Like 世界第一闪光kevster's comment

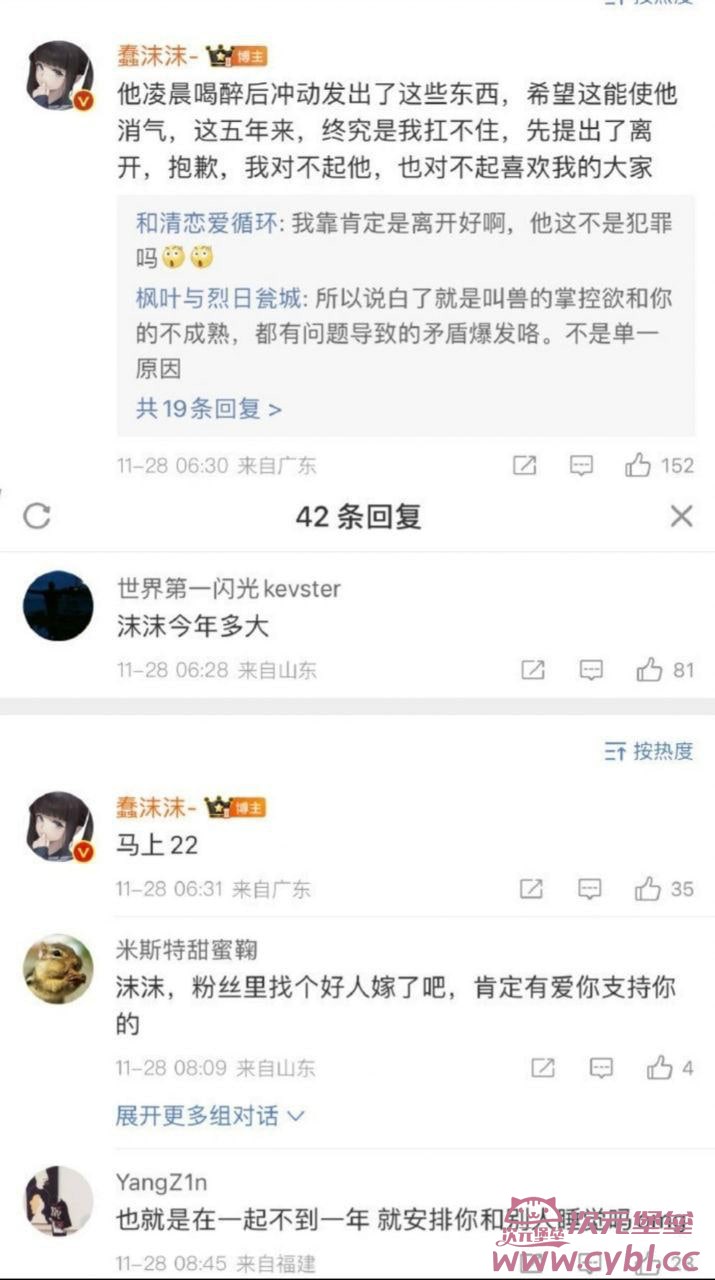[x=650, y=670]
